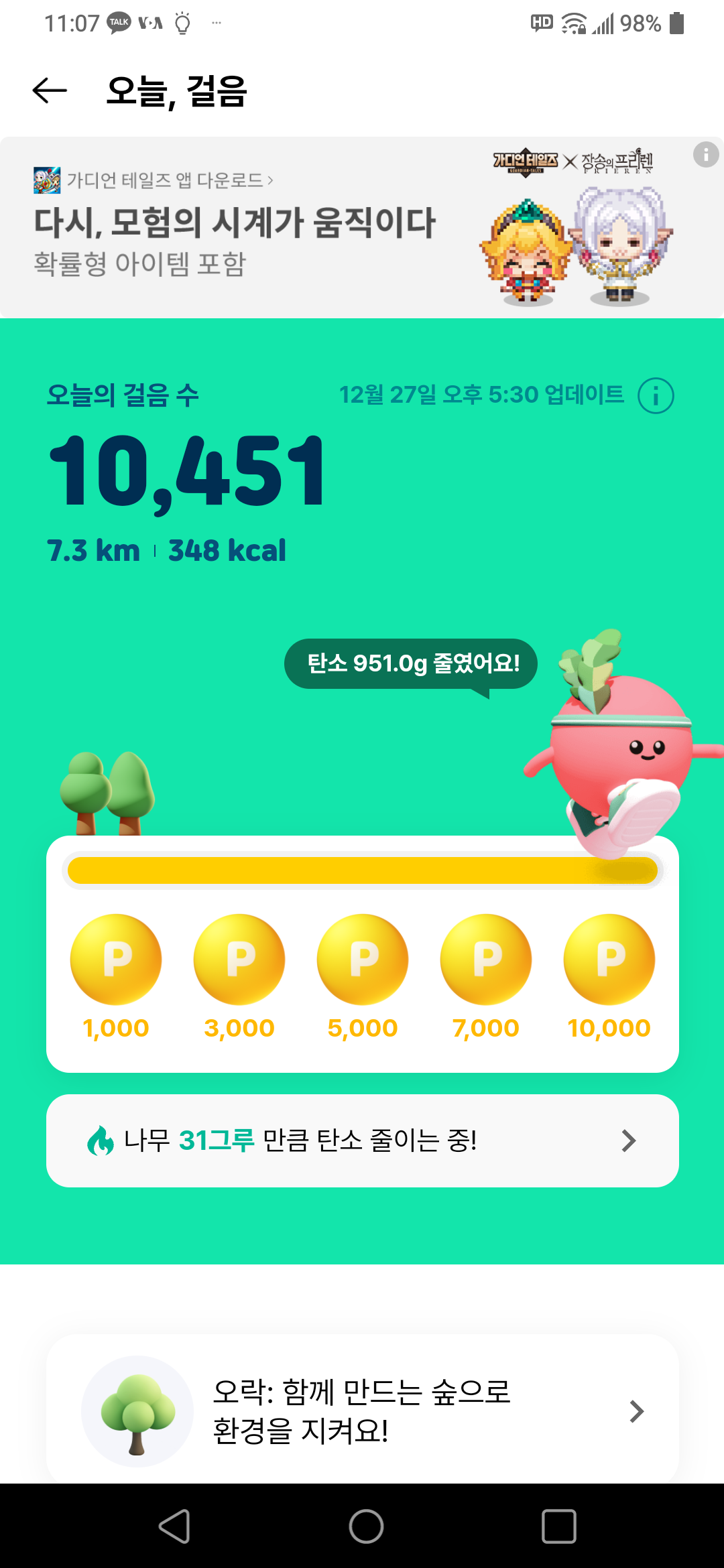
Task: Go to the system home screen
Action: (x=366, y=1526)
